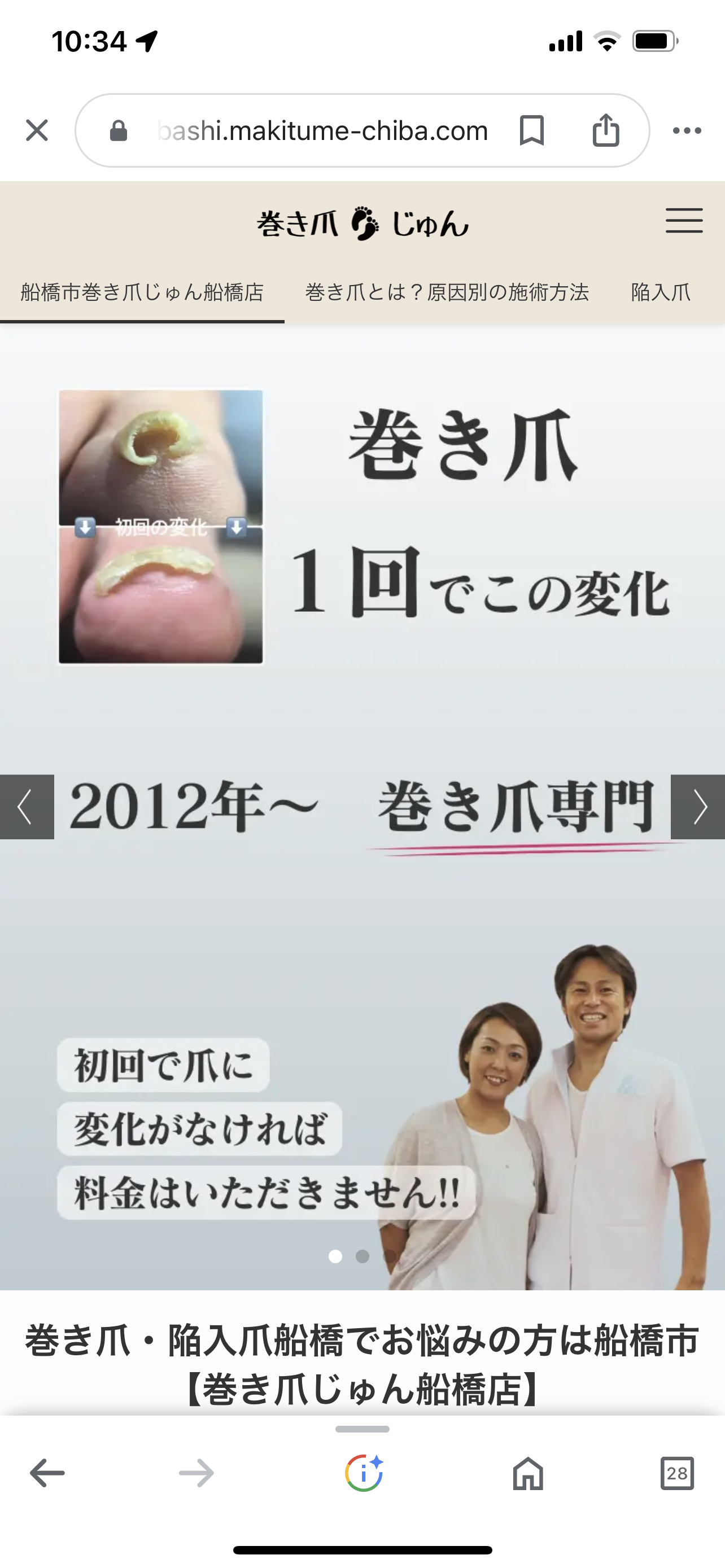This screenshot has height=1568, width=725.
Task: Tap the URL address bar
Action: pyautogui.click(x=321, y=130)
